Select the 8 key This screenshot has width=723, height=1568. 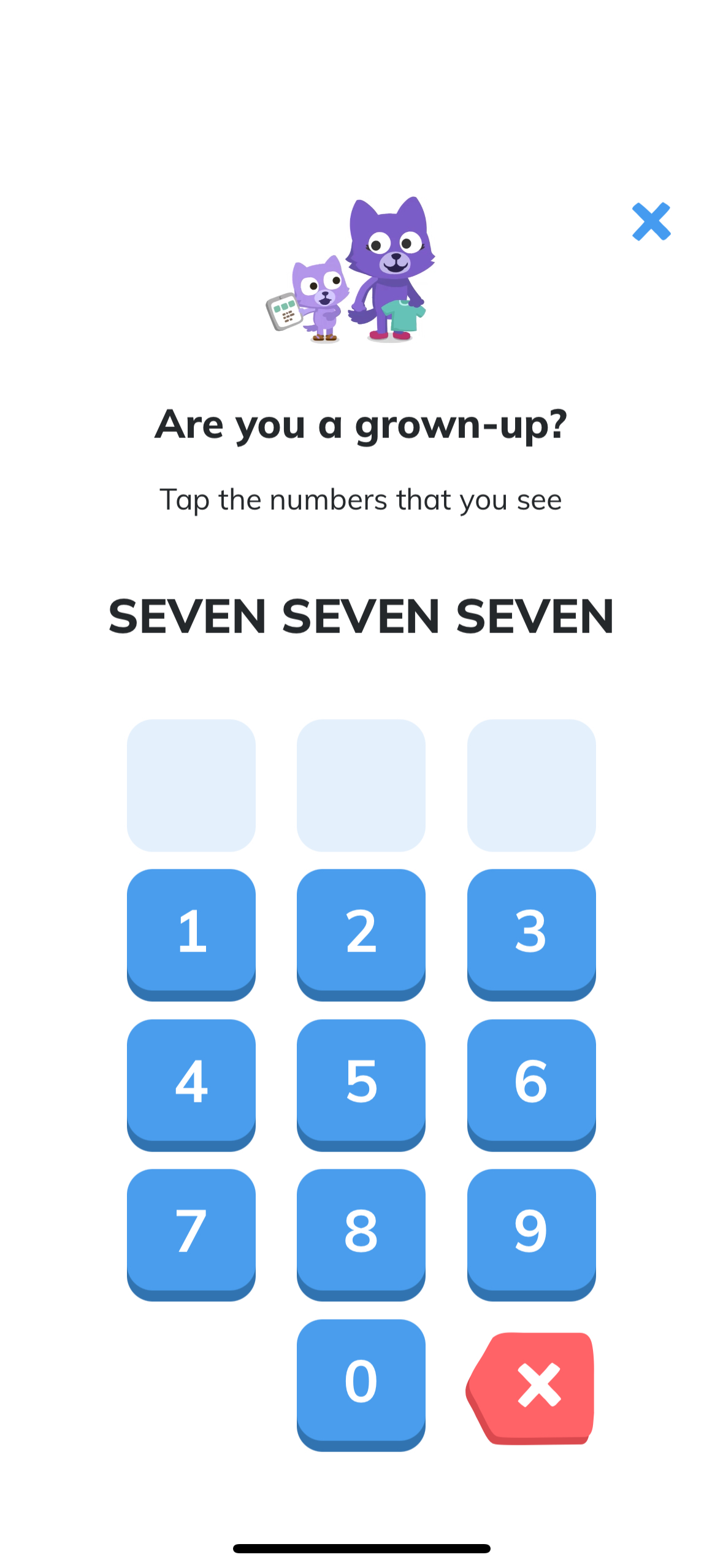361,1232
